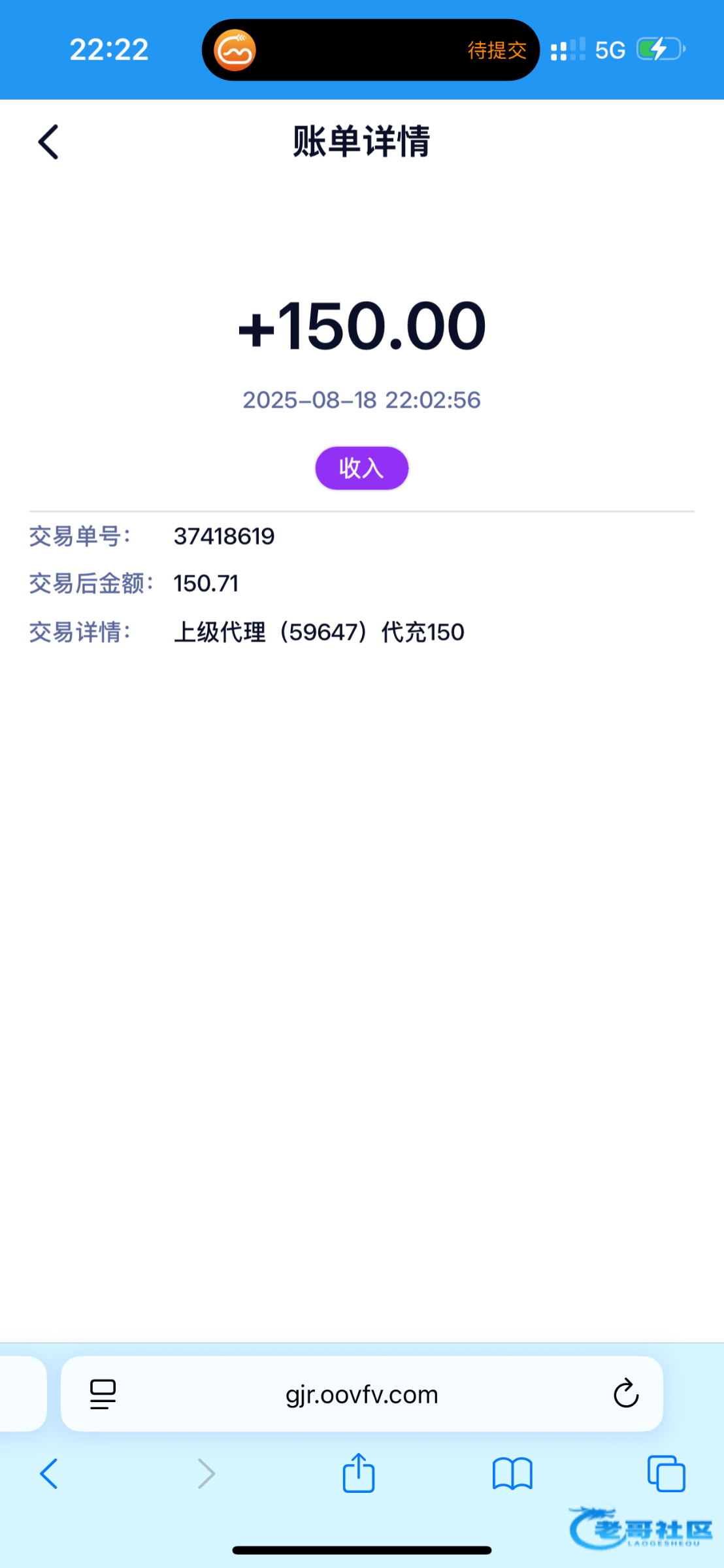Open Safari bookmarks
Viewport: 724px width, 1568px height.
point(512,1474)
